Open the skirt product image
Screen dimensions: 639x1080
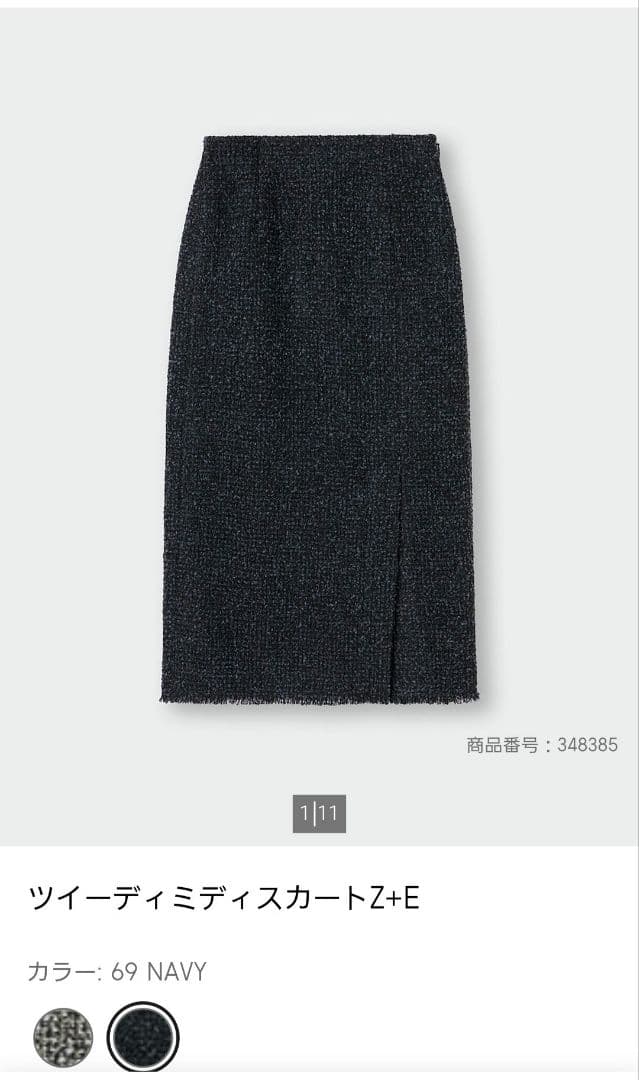(318, 420)
